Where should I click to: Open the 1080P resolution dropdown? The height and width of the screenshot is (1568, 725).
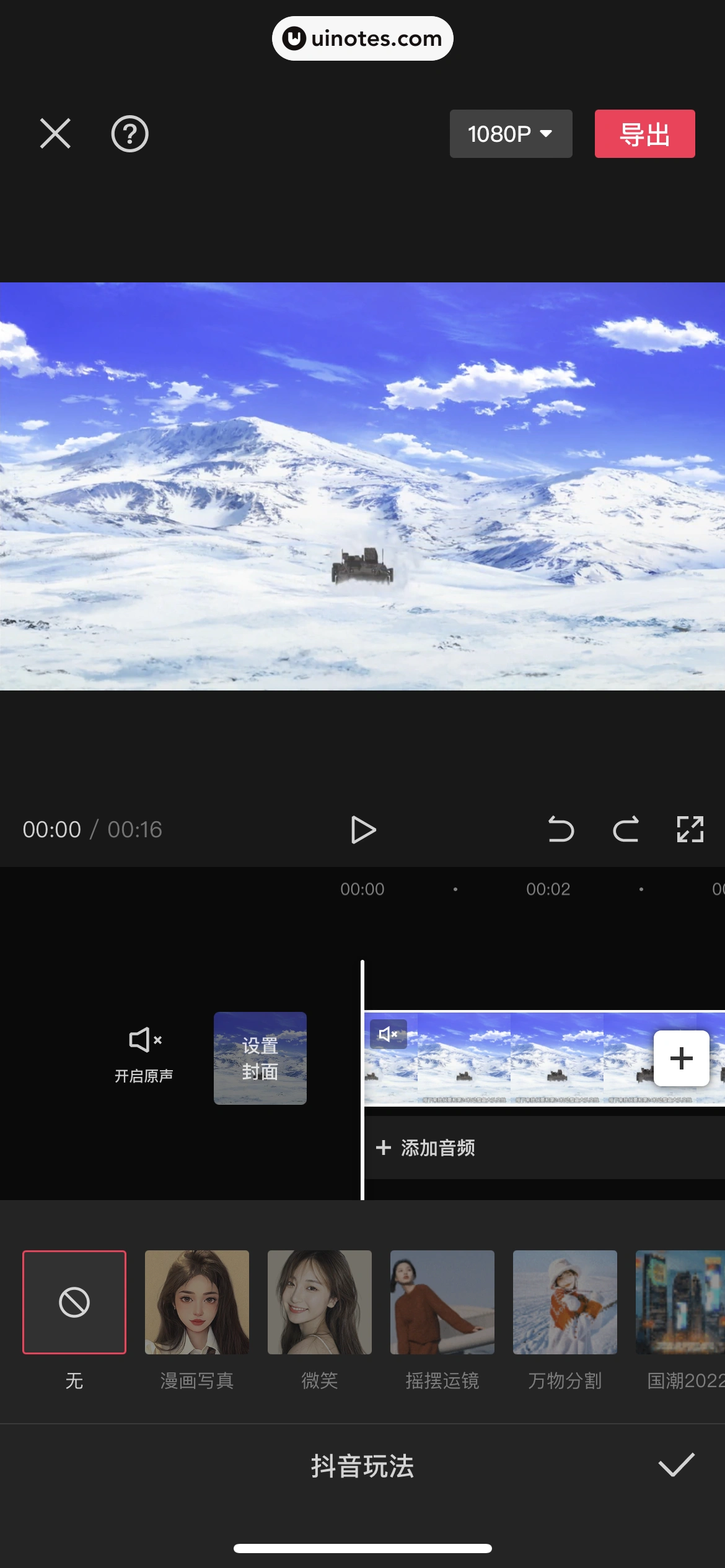pos(510,134)
